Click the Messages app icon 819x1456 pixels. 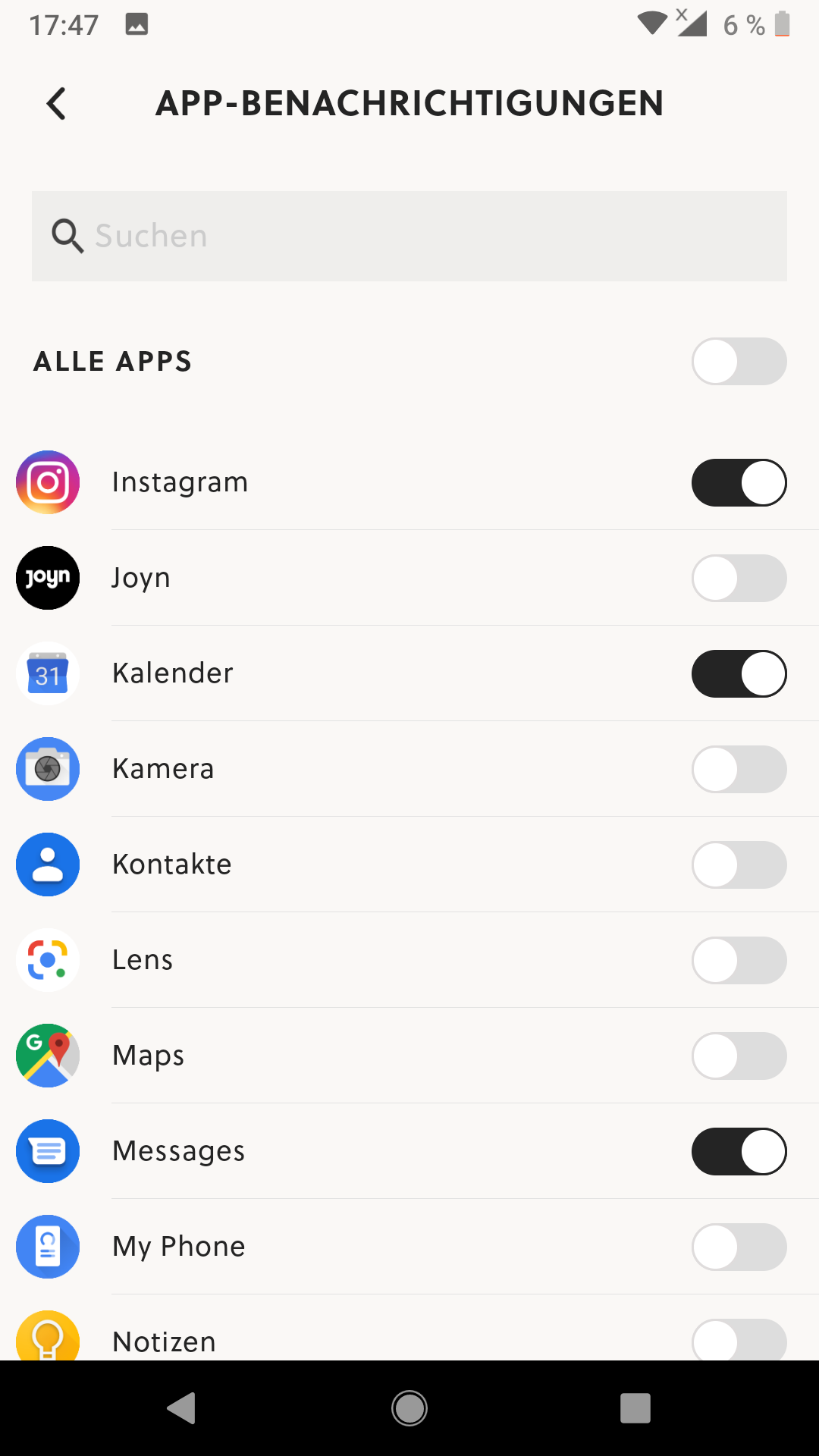coord(47,1150)
